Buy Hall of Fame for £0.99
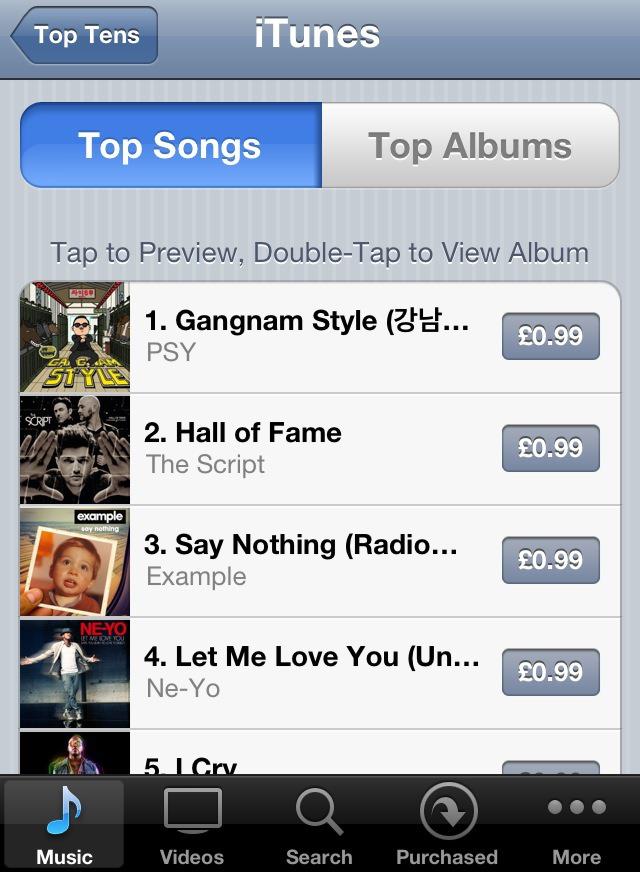This screenshot has height=872, width=640. pos(550,448)
